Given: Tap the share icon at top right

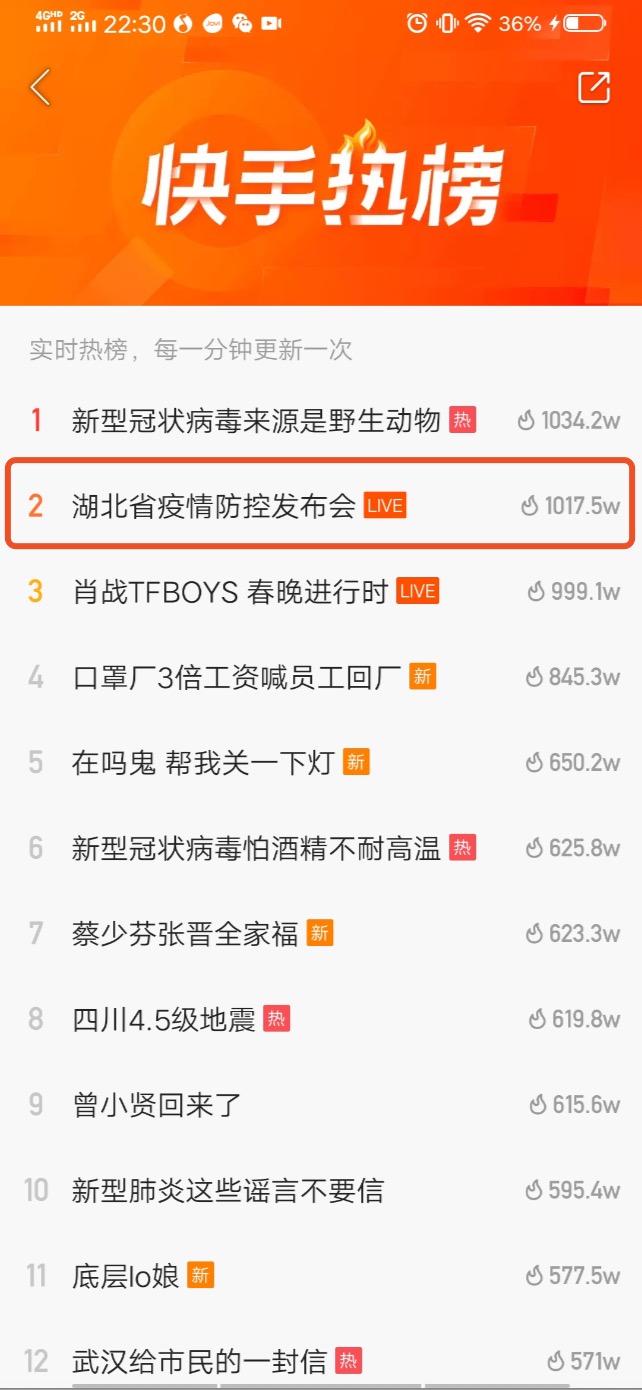Looking at the screenshot, I should point(594,88).
